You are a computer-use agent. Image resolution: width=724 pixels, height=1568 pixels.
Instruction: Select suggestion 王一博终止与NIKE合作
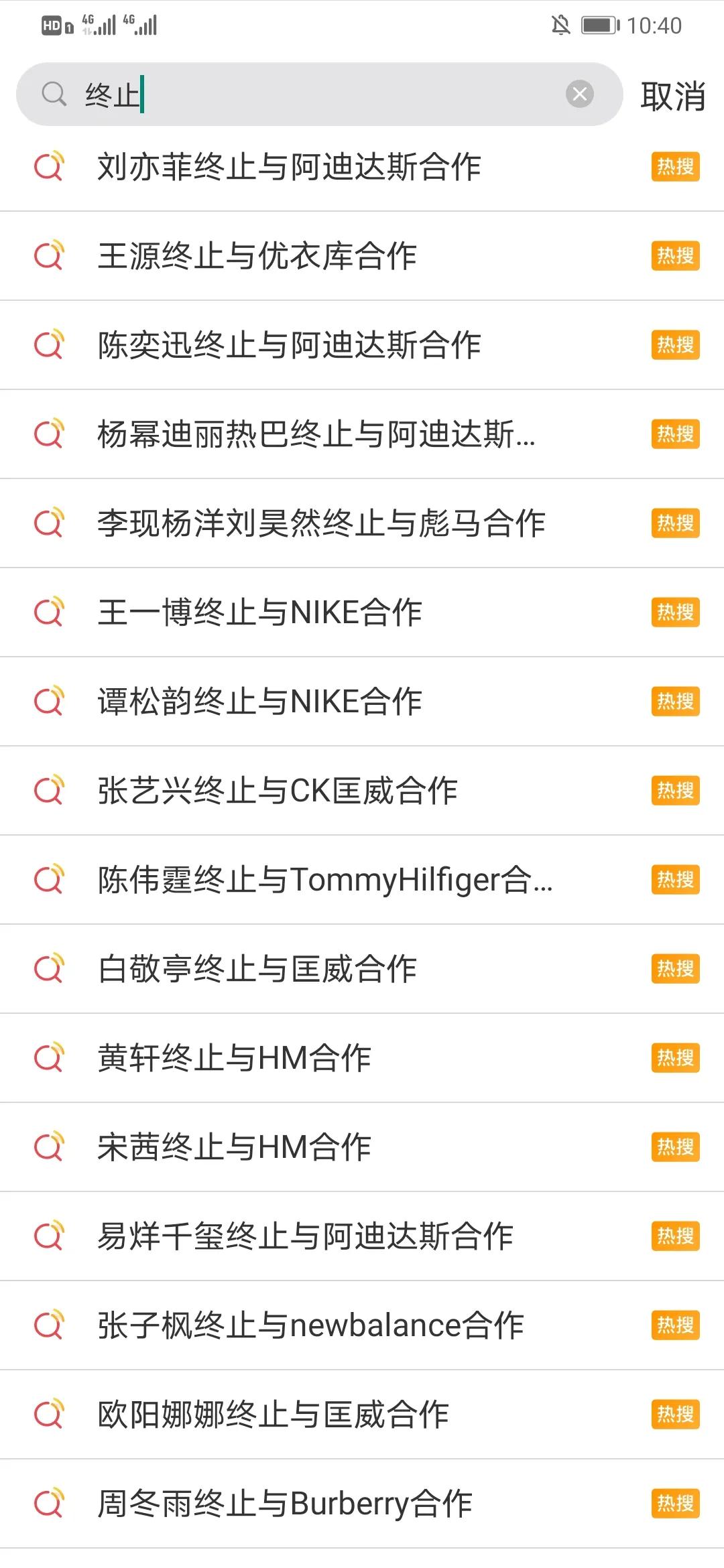click(260, 612)
